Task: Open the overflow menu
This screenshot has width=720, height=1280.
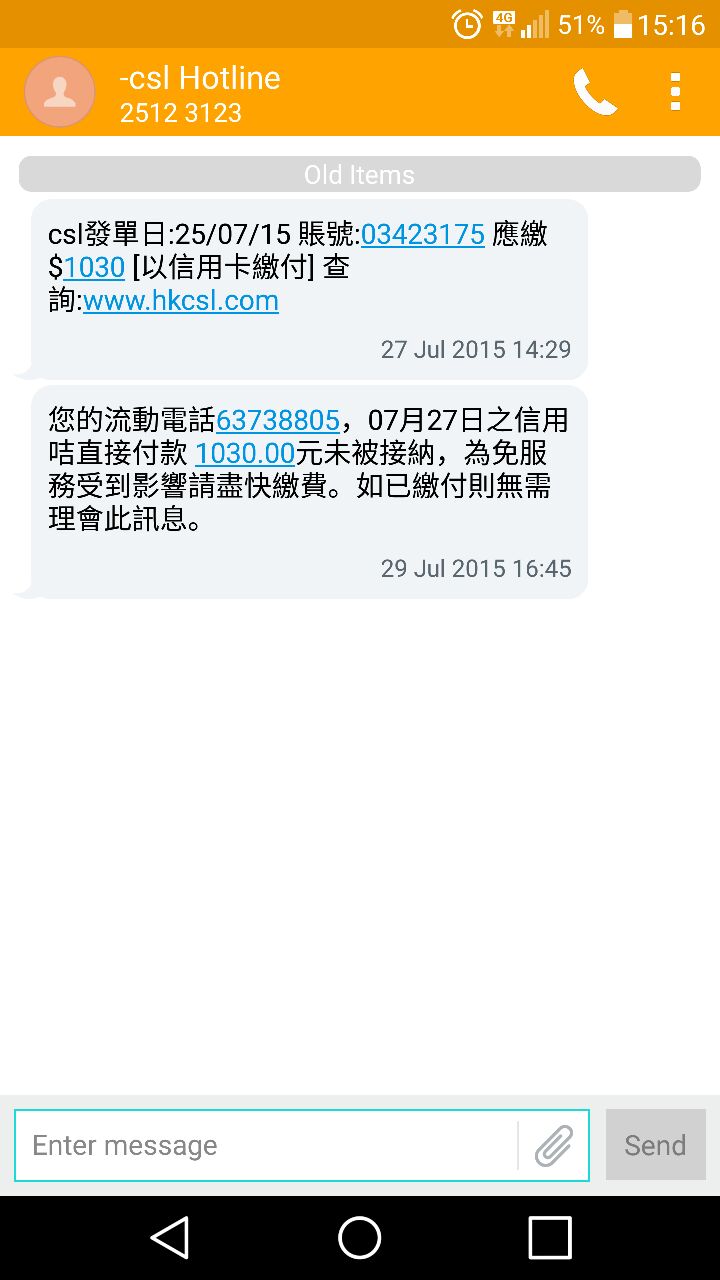Action: pyautogui.click(x=676, y=92)
